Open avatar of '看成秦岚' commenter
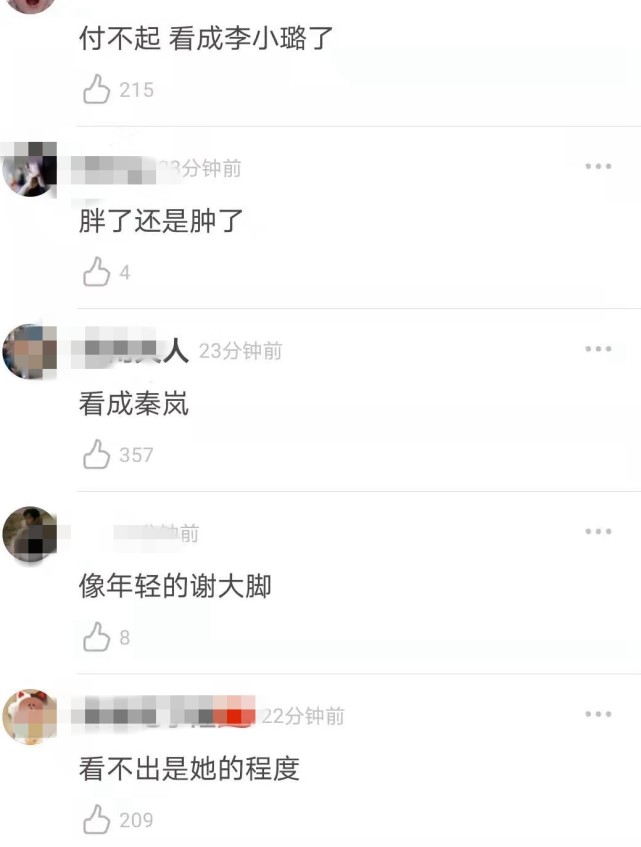Screen dimensions: 641x847 click(x=30, y=351)
